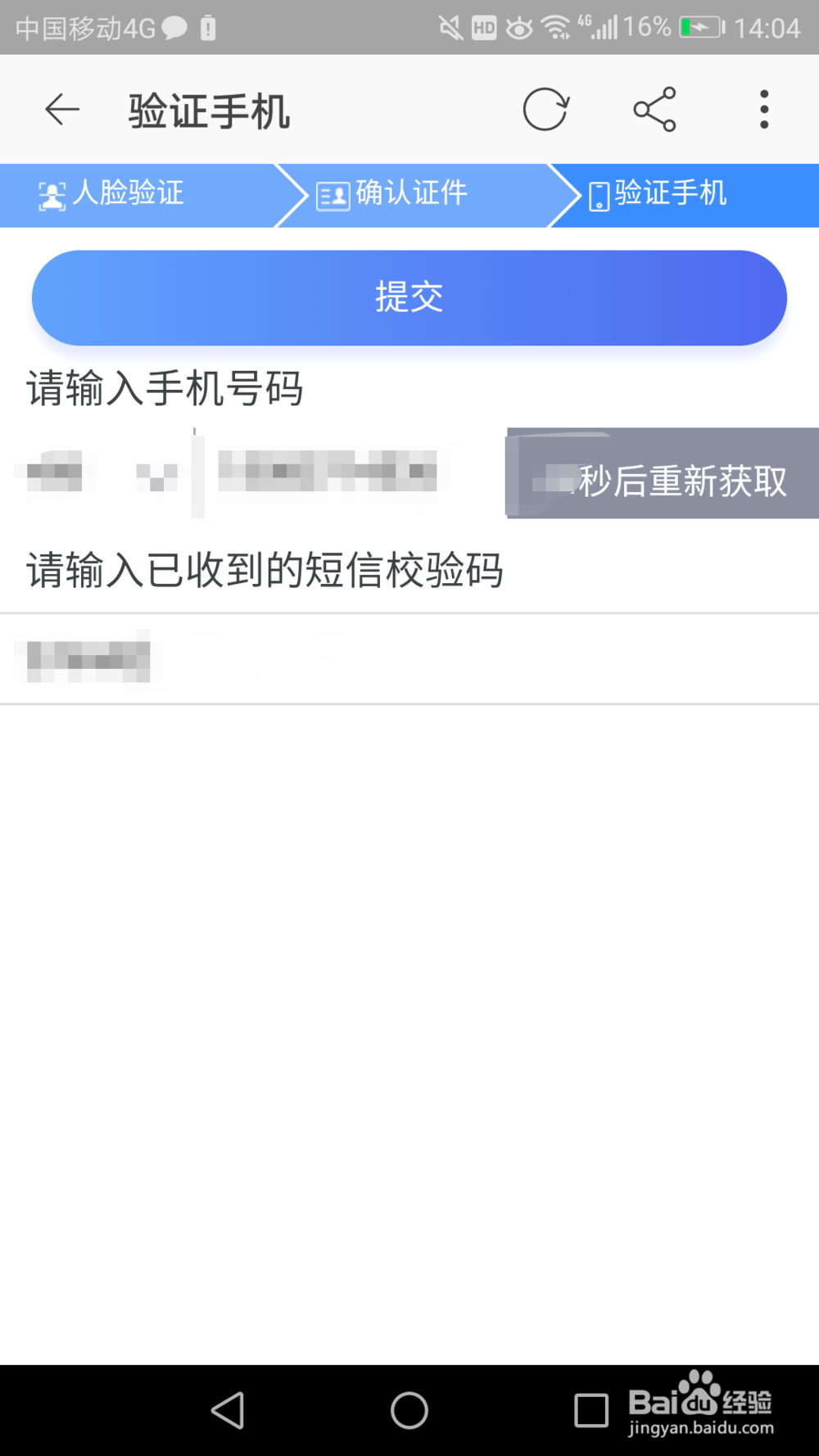Submit the form via the 提交 button
This screenshot has height=1456, width=819.
click(x=409, y=297)
